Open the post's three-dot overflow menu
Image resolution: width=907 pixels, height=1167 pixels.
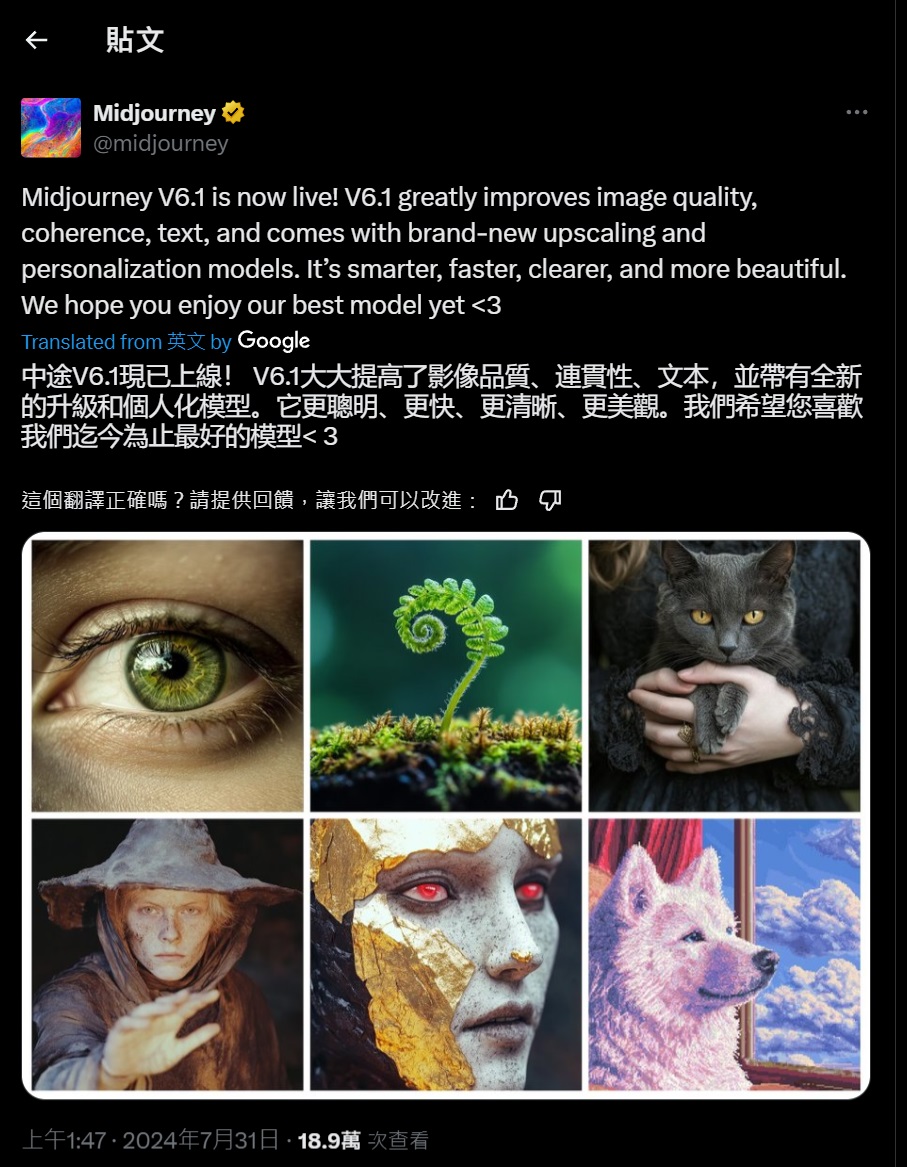[x=857, y=112]
